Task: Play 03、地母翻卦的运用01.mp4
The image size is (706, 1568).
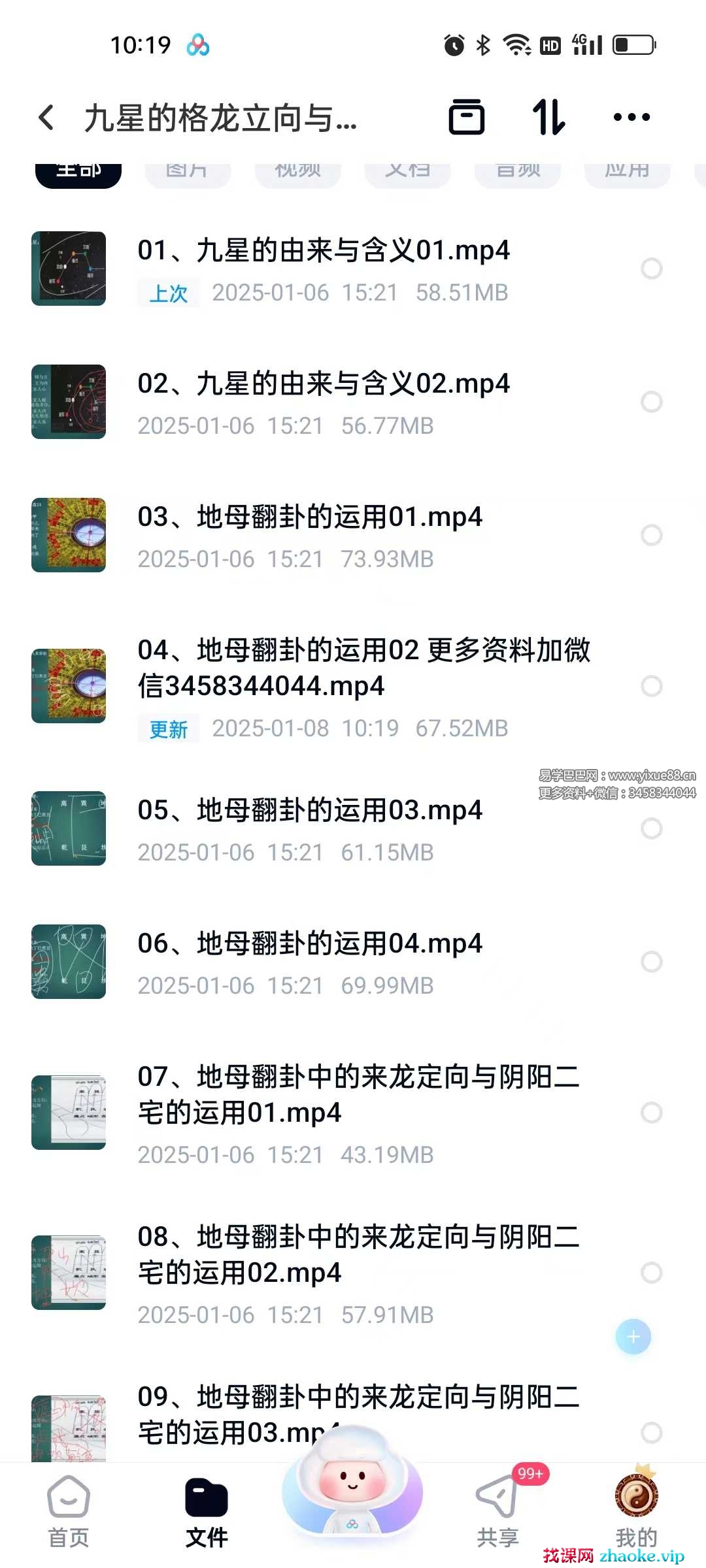Action: pos(310,517)
